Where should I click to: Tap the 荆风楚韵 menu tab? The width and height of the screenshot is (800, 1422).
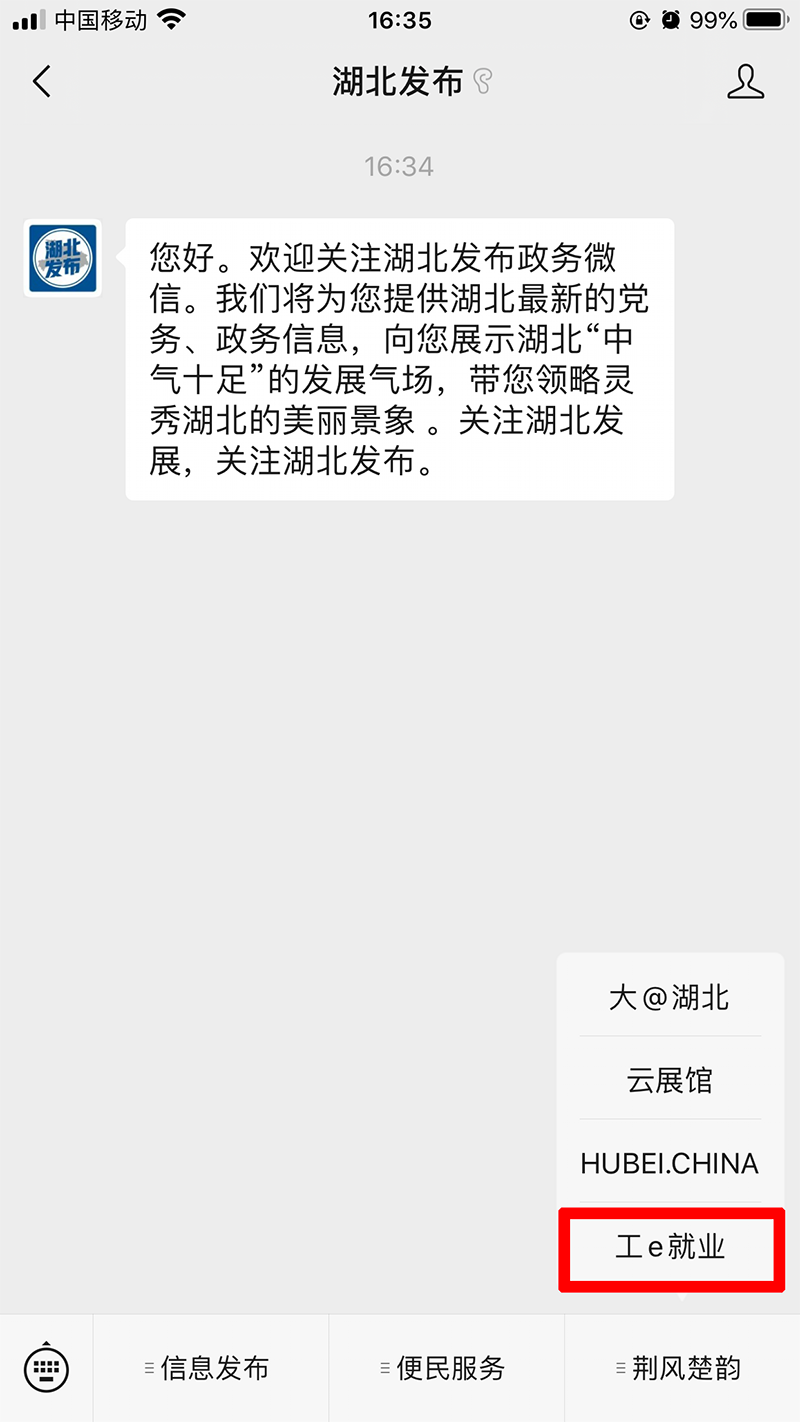682,1368
